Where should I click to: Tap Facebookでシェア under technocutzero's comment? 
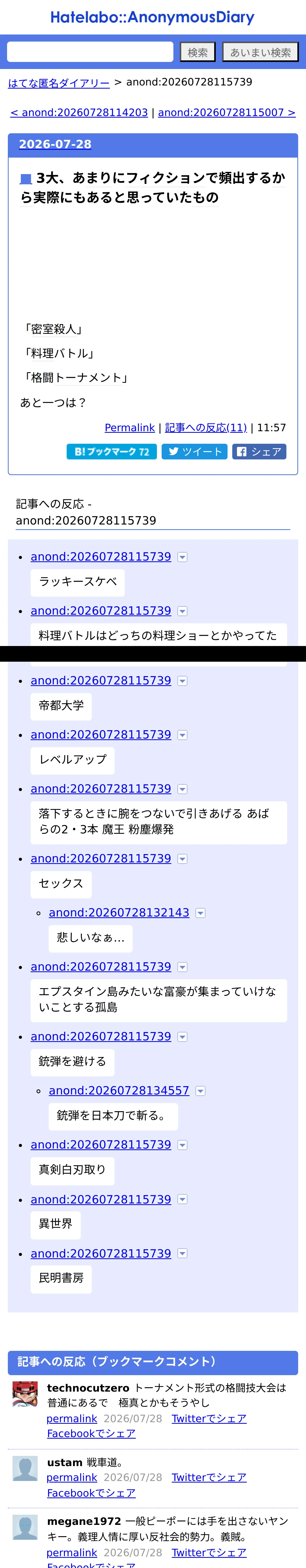pyautogui.click(x=92, y=1433)
